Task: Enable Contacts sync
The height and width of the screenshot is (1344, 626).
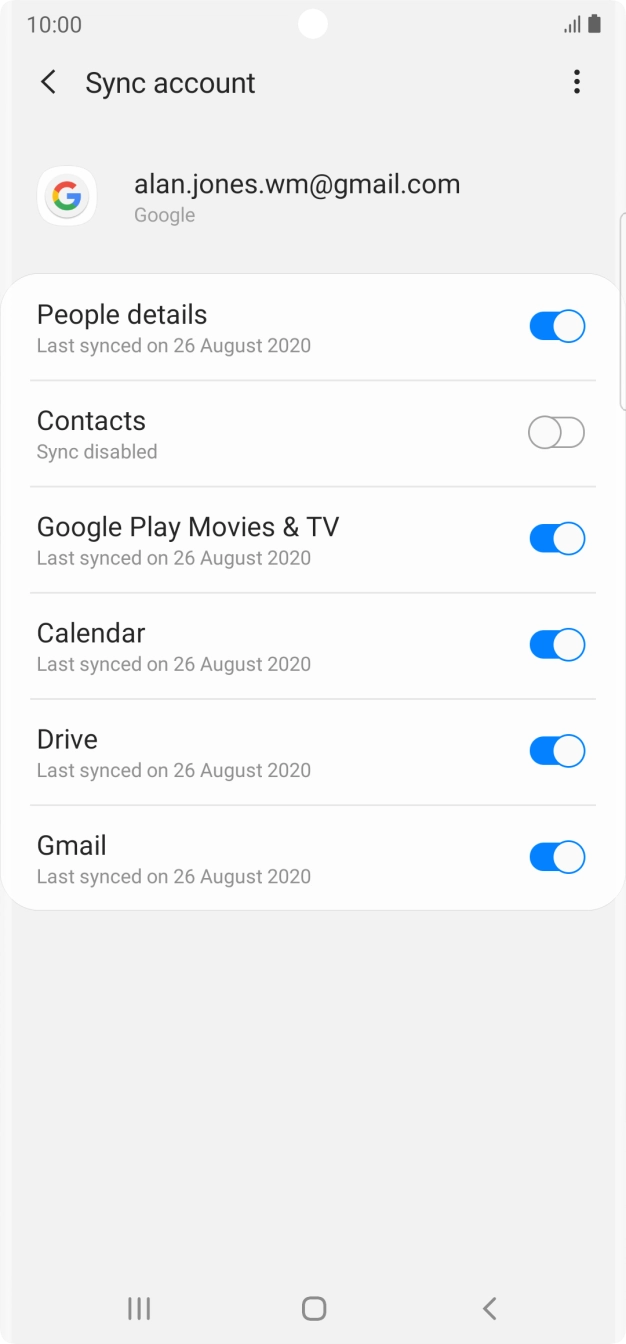Action: (x=557, y=433)
